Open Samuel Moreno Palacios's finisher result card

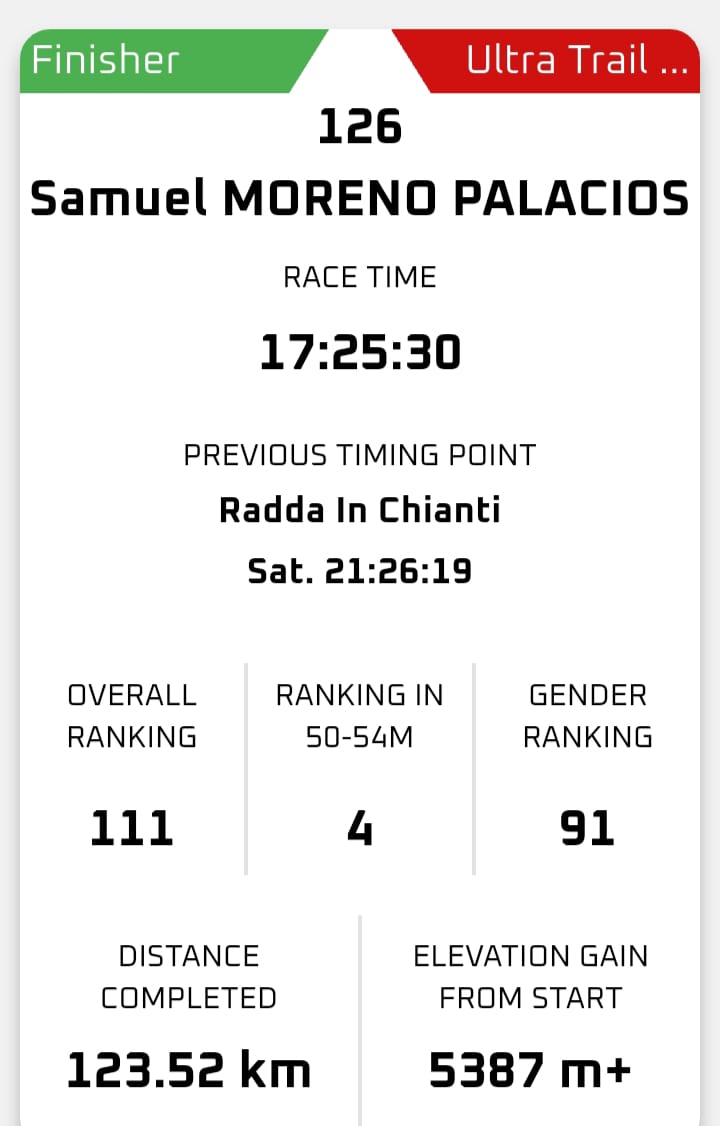[360, 199]
